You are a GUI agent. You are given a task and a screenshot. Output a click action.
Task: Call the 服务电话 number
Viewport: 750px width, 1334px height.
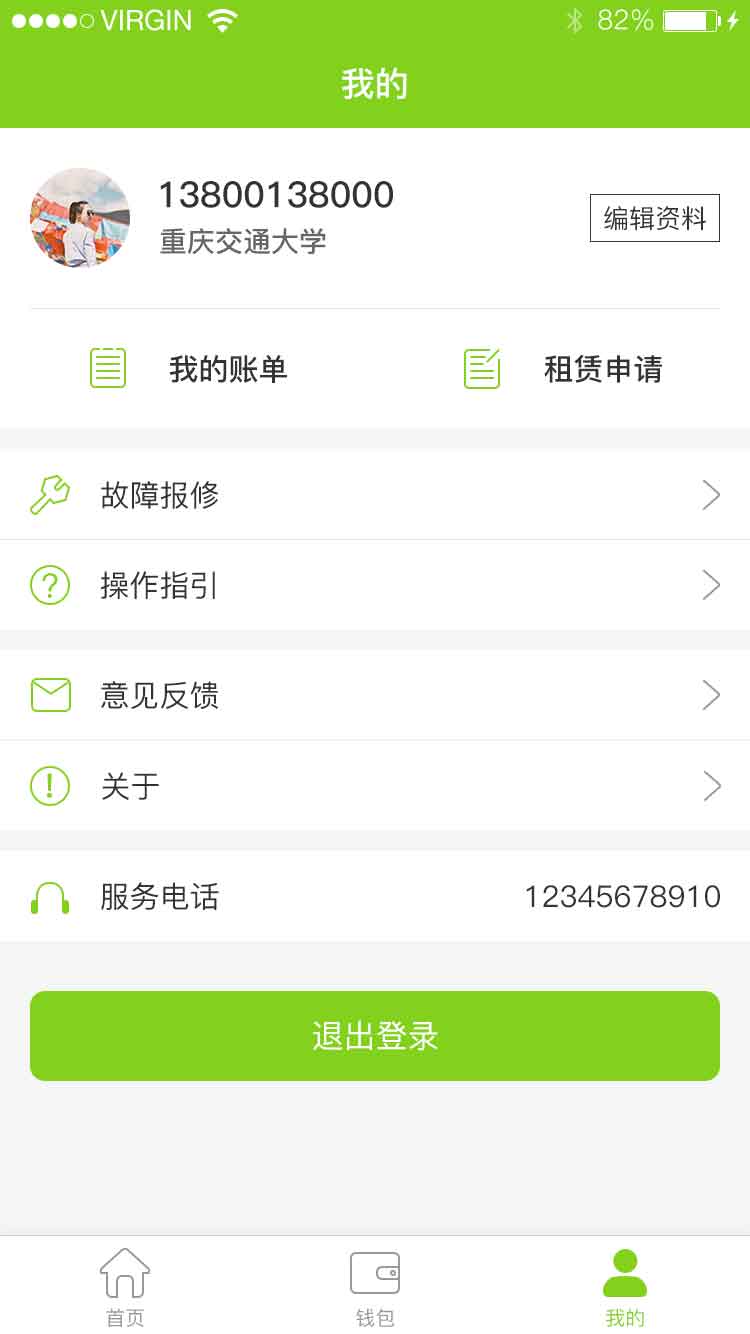pos(621,896)
